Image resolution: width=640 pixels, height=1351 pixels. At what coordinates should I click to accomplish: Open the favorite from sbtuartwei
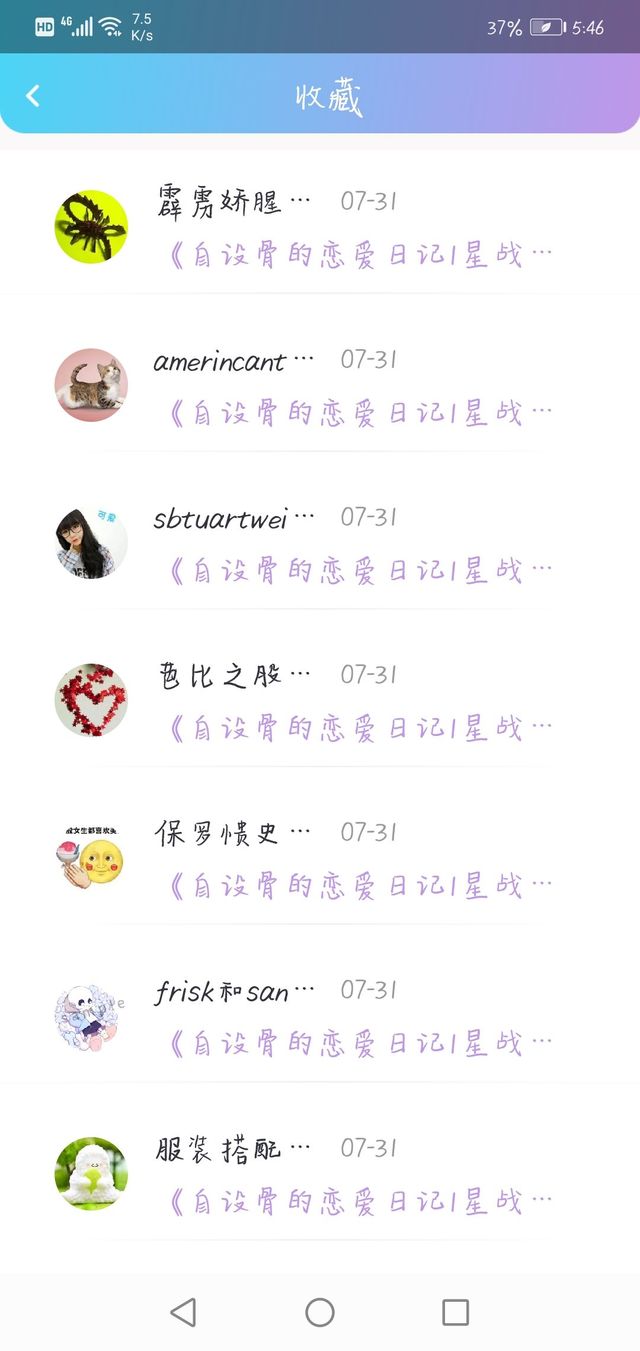(320, 542)
